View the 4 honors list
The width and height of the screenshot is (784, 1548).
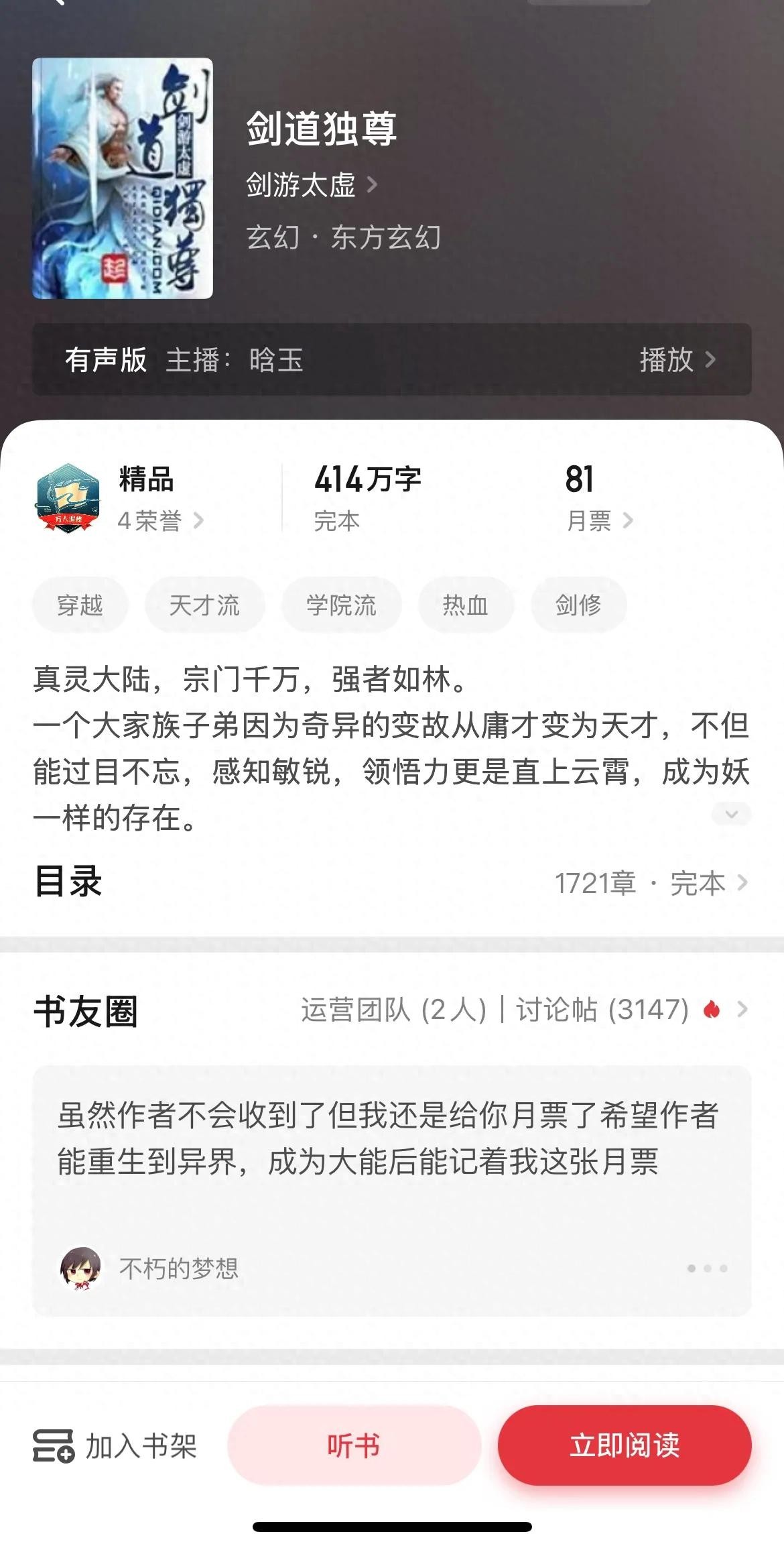(x=159, y=520)
